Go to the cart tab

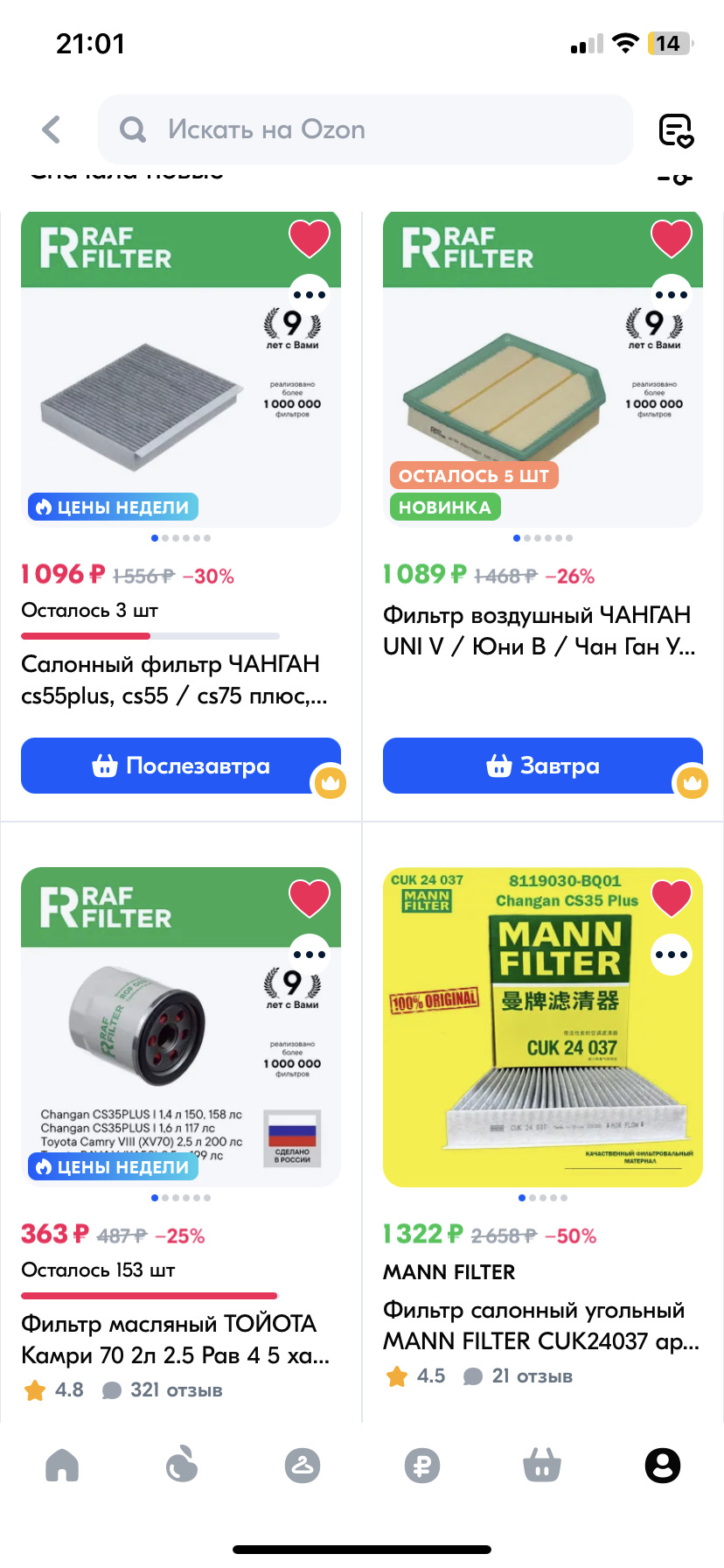[x=542, y=1465]
